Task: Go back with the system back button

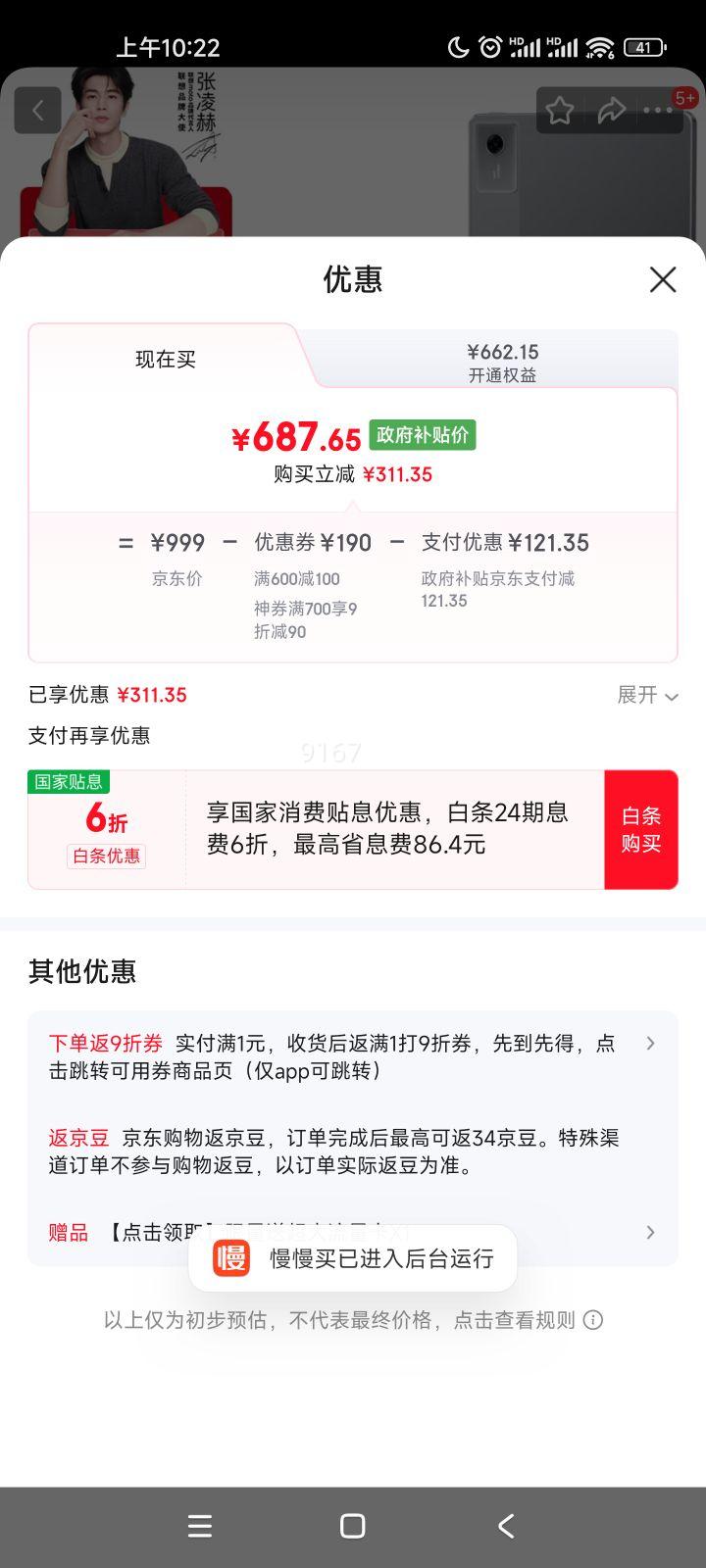Action: click(505, 1526)
